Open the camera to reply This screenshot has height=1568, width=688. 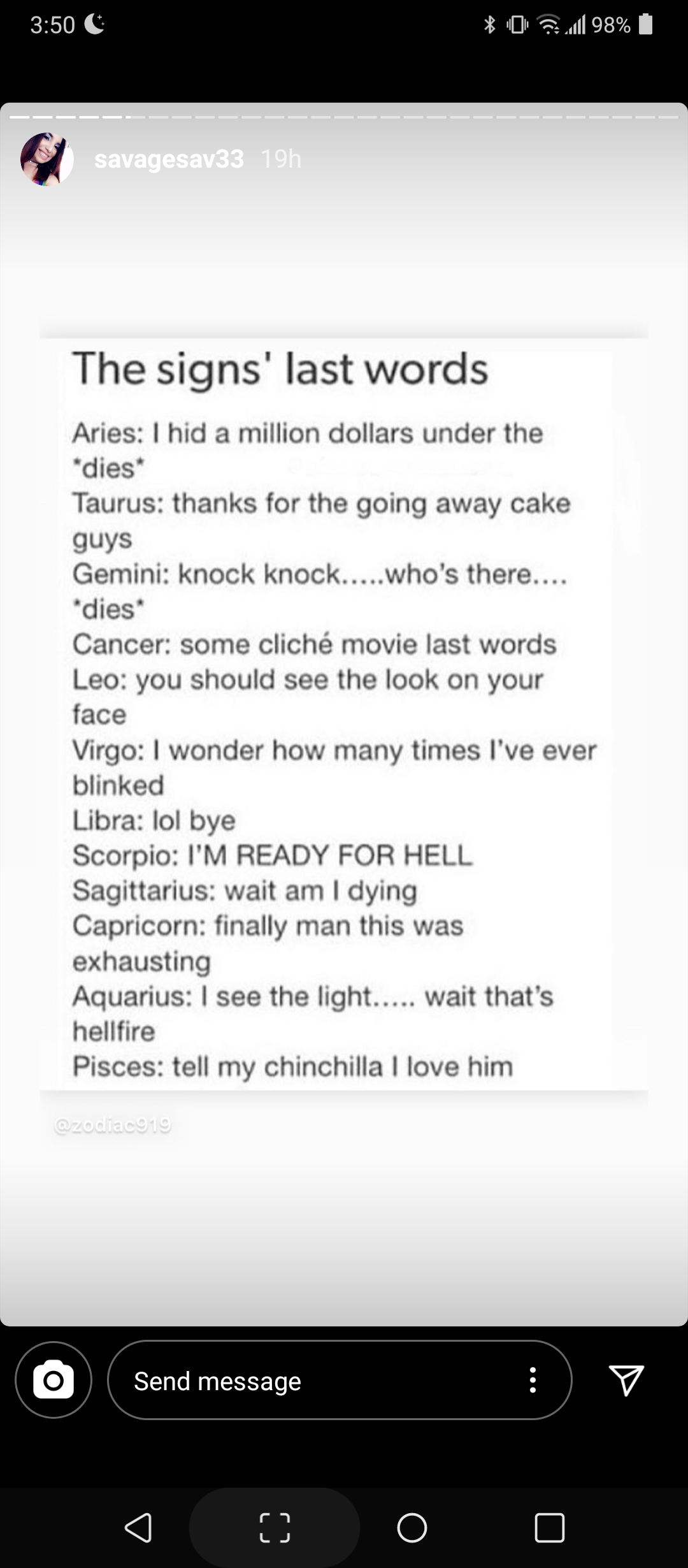[x=54, y=1380]
